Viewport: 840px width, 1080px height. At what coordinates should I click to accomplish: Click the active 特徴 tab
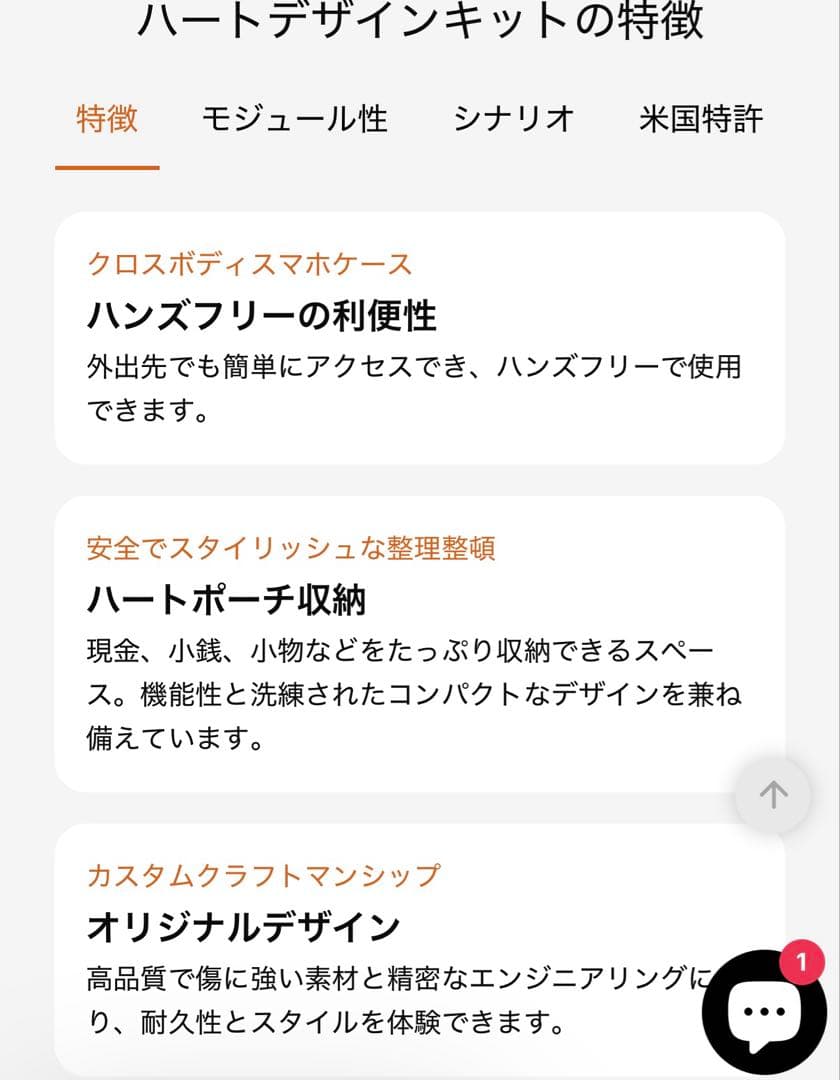coord(109,119)
